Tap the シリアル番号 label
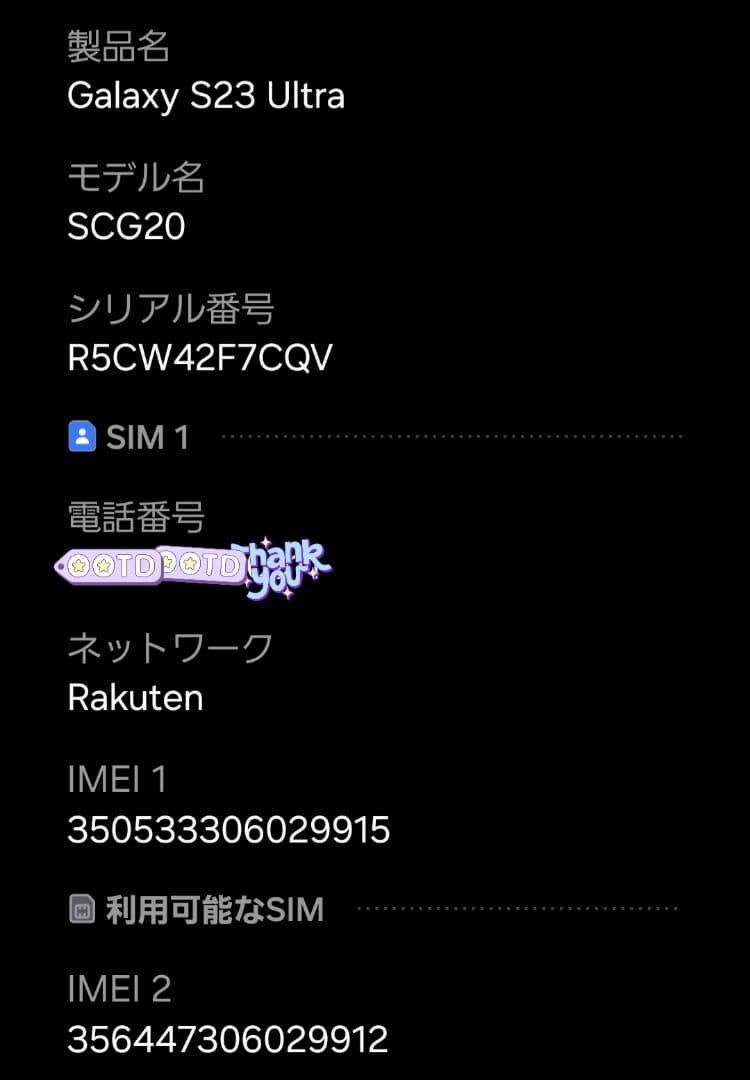The image size is (750, 1080). click(x=172, y=310)
